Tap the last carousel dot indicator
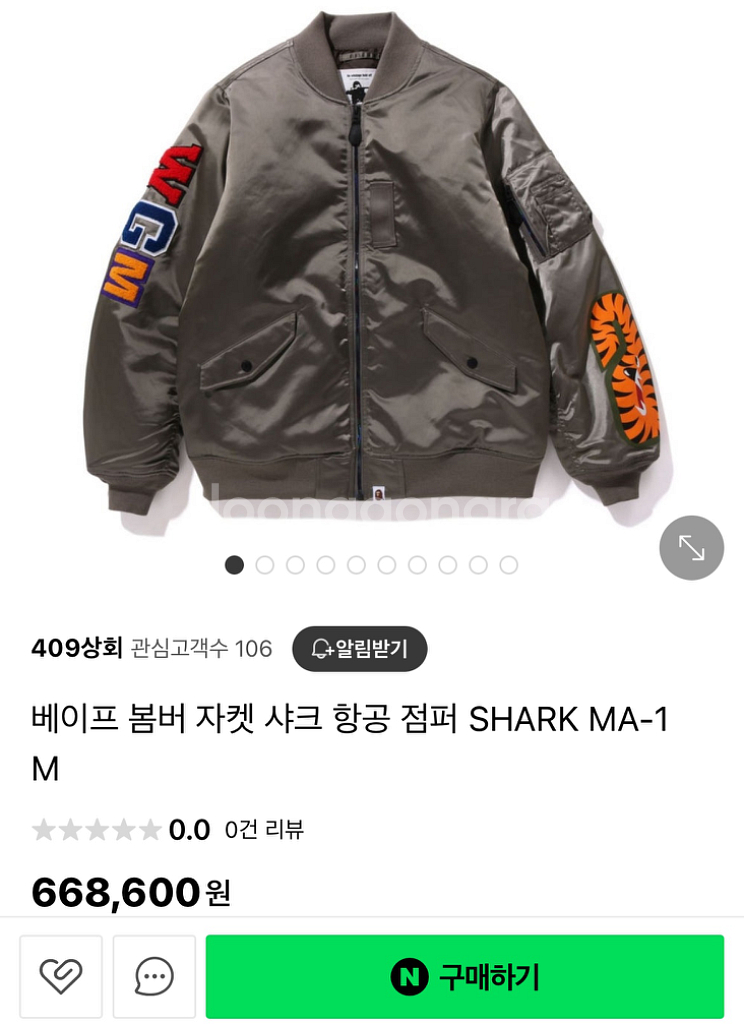744x1024 pixels. pos(507,565)
